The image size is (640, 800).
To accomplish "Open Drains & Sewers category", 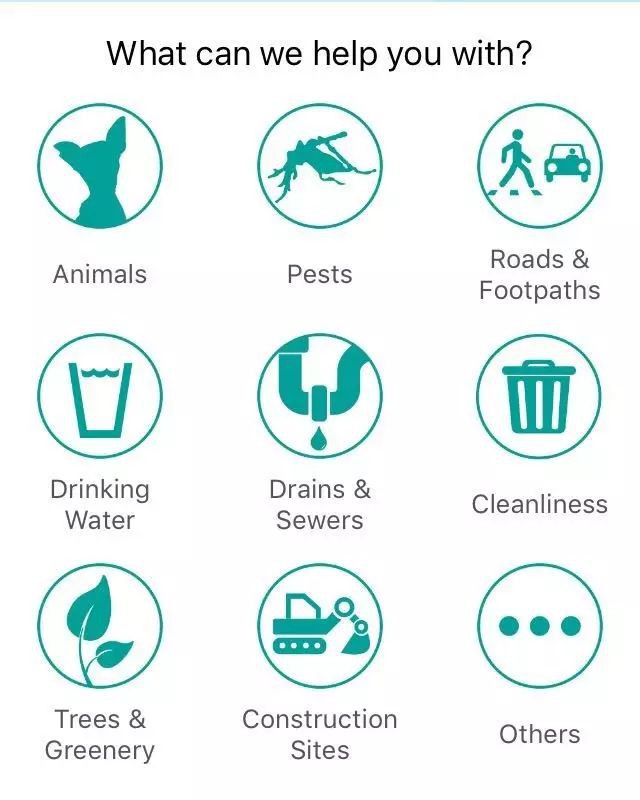I will [320, 396].
